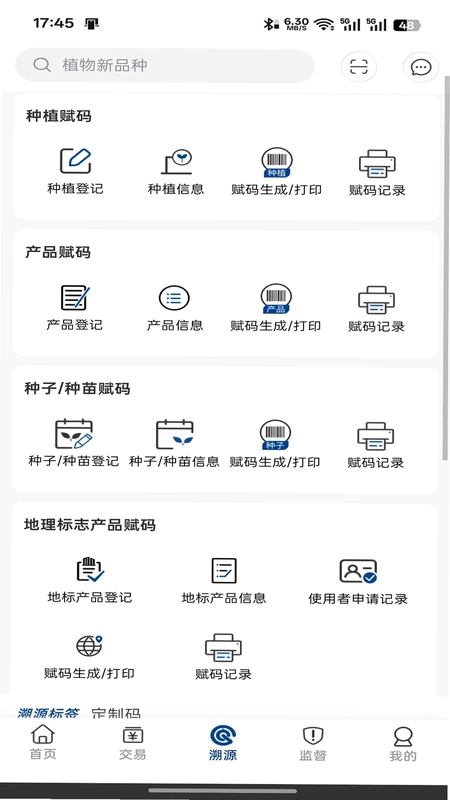Open 地标产品登记
This screenshot has width=450, height=800.
pyautogui.click(x=90, y=580)
